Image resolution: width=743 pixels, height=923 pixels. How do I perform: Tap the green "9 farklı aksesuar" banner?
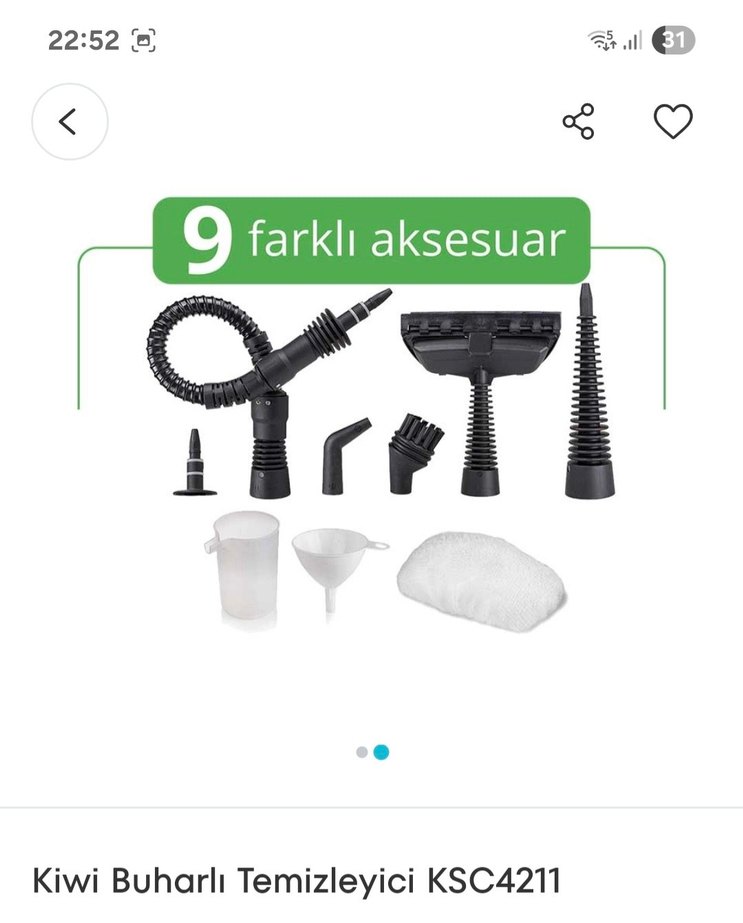tap(371, 233)
